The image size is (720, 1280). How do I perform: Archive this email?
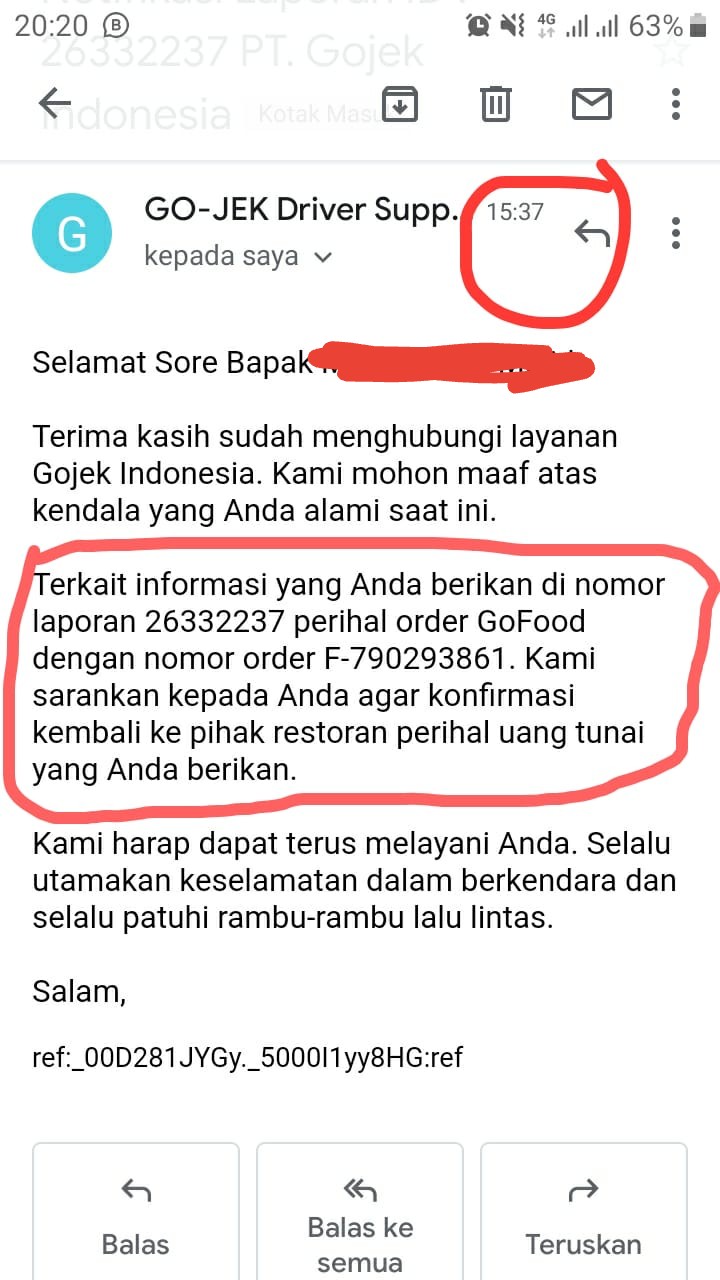click(x=399, y=103)
